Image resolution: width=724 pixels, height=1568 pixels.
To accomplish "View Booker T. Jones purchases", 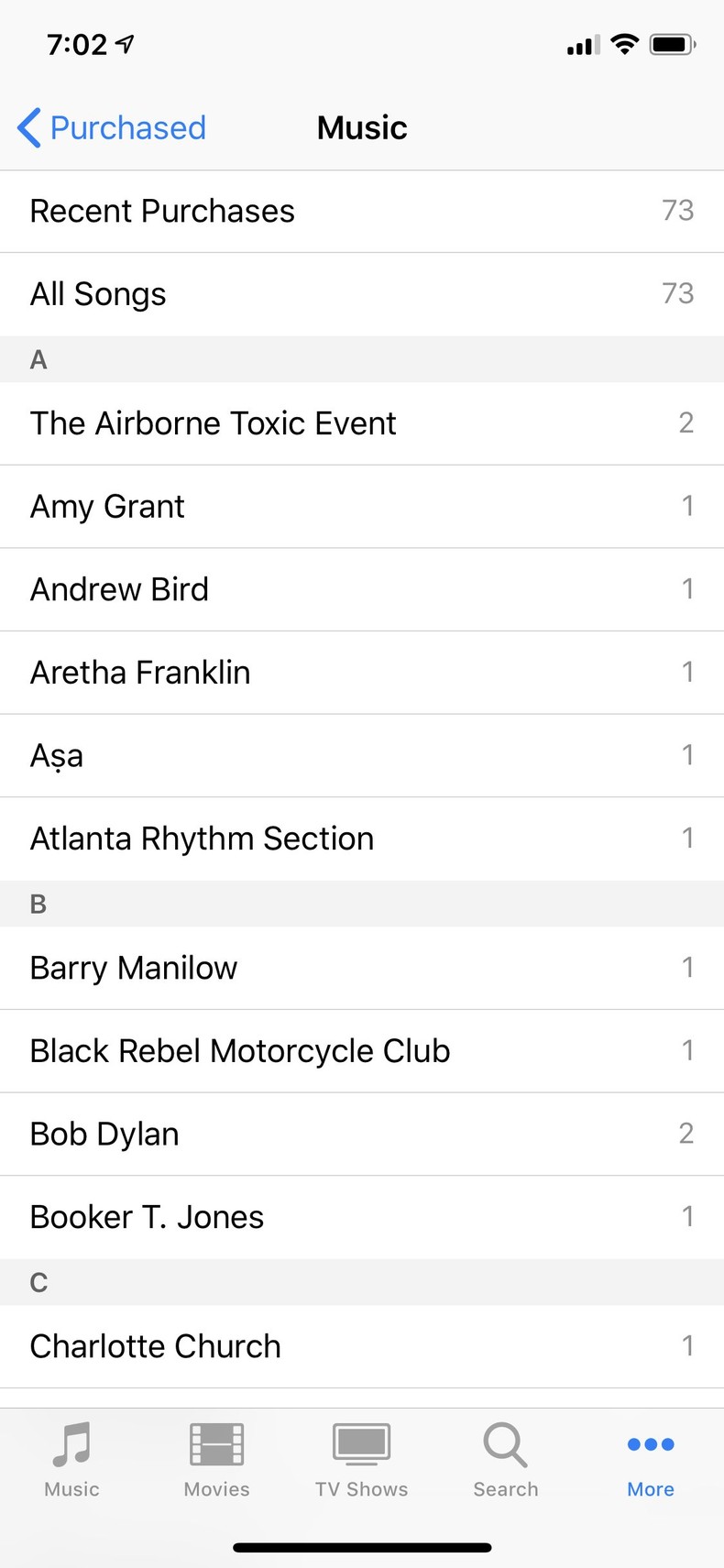I will [x=362, y=1217].
